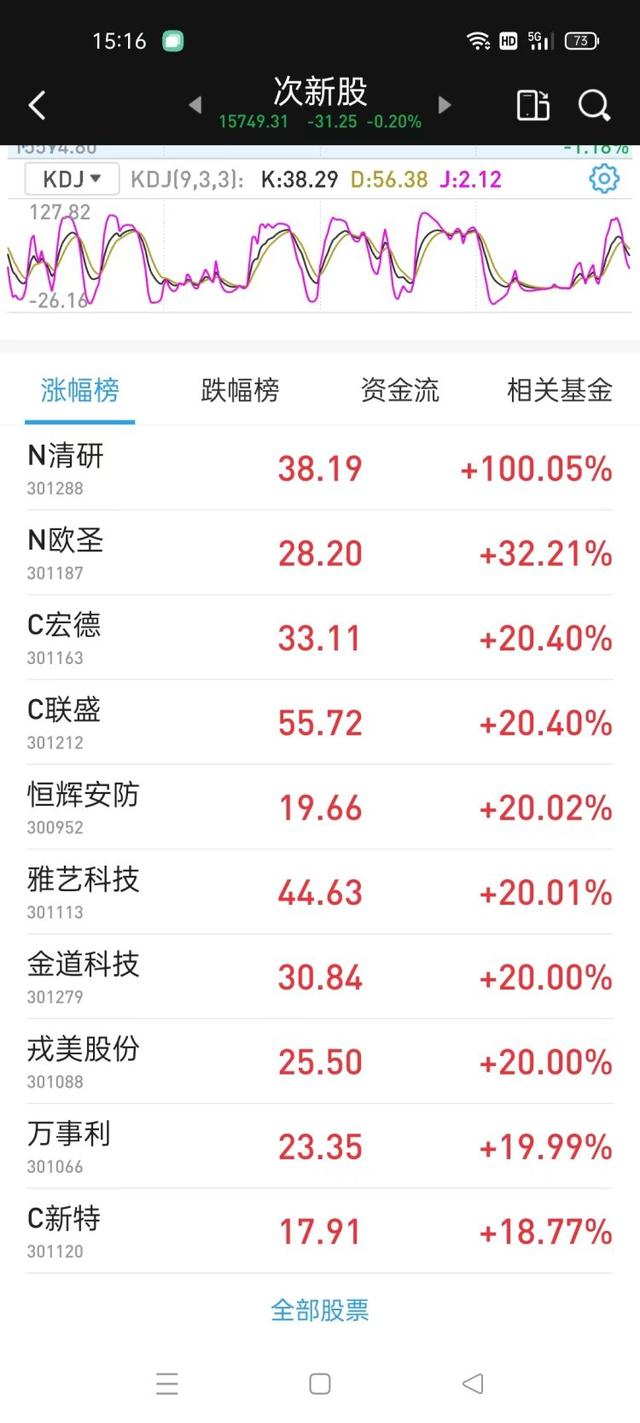View details for 万事利
The width and height of the screenshot is (640, 1423).
(x=320, y=1147)
